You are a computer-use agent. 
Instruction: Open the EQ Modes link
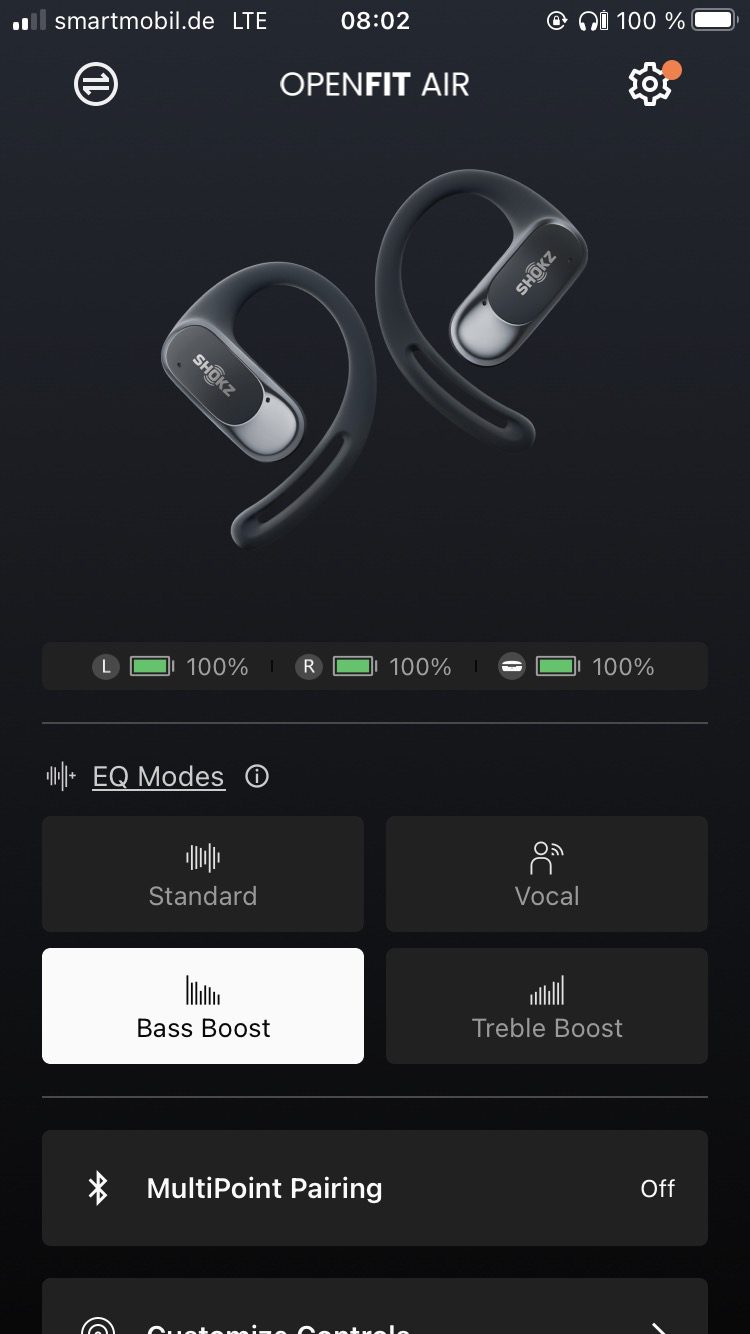158,777
